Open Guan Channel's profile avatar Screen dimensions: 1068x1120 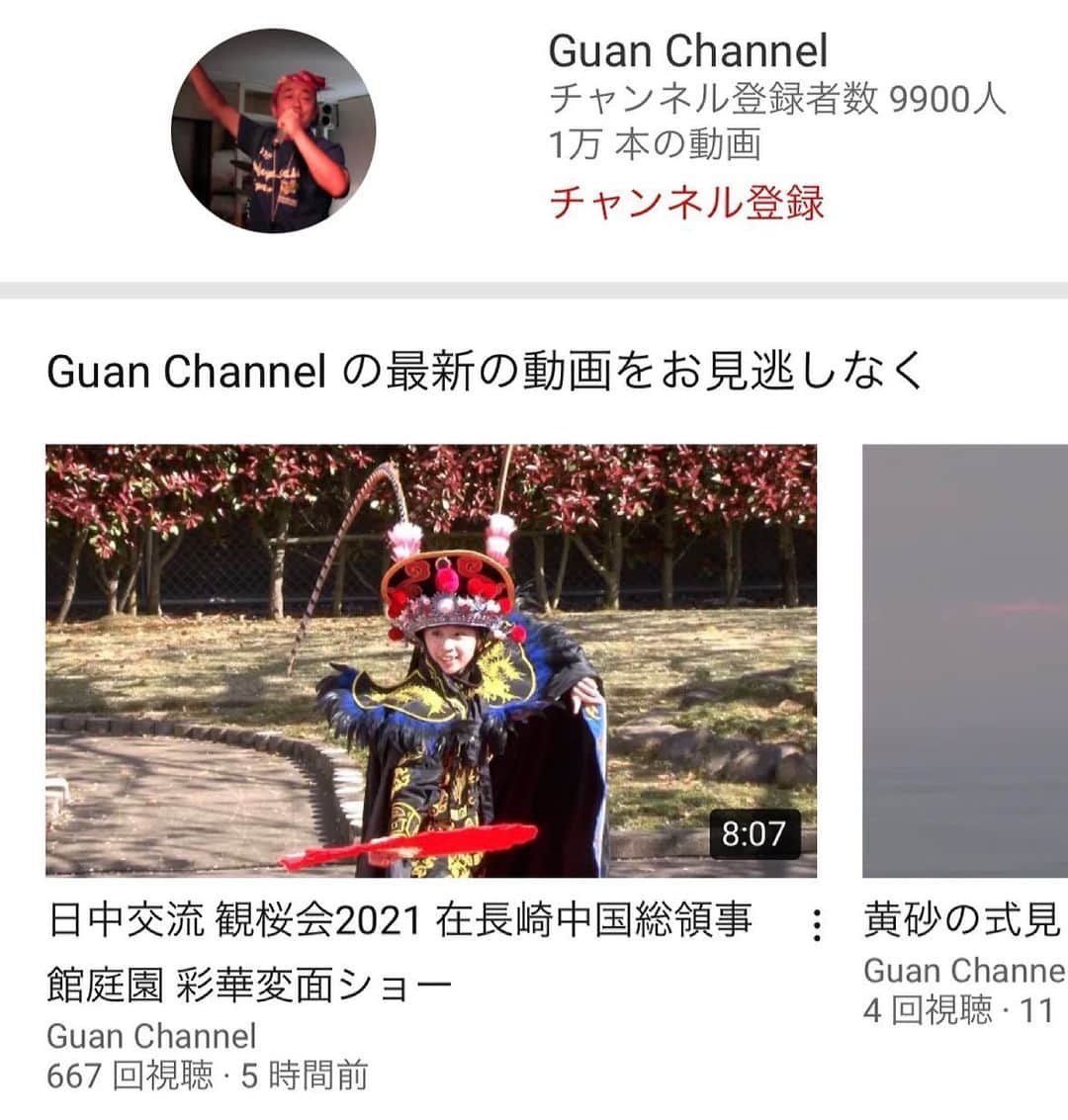click(273, 129)
